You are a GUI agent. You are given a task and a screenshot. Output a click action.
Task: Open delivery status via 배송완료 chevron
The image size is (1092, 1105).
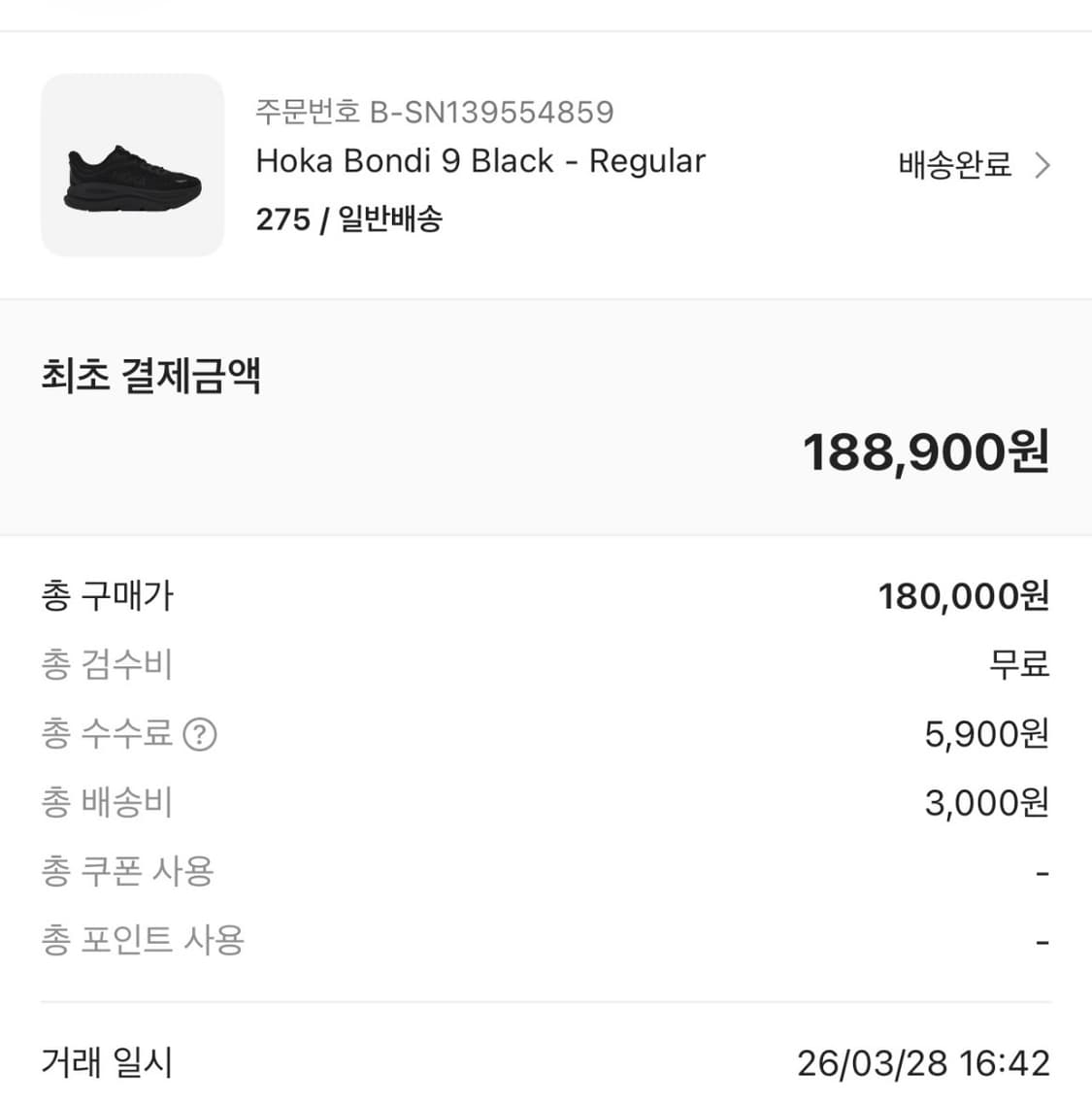[1042, 165]
